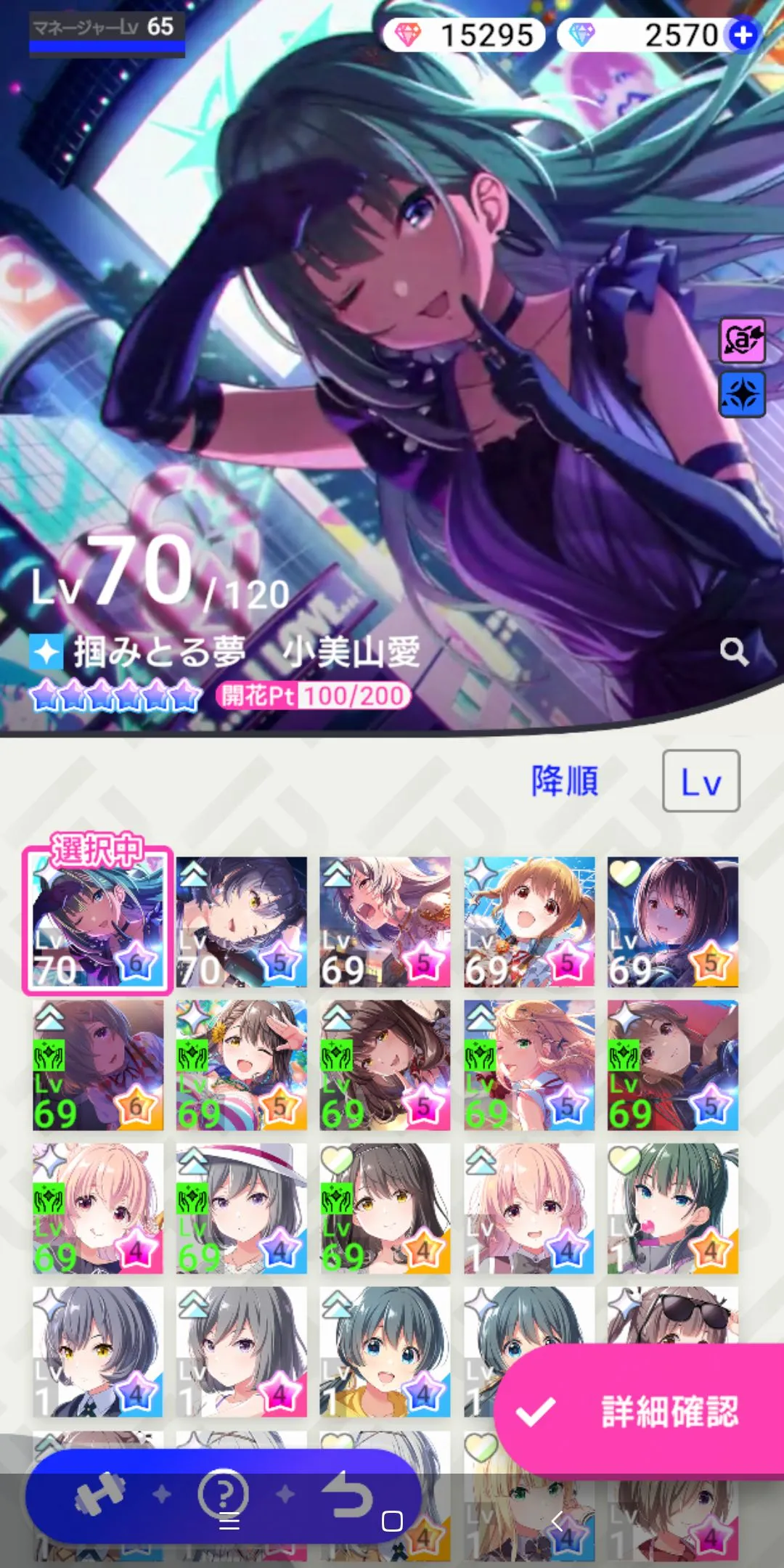
Task: Select the green Lv 69 six-star card
Action: pos(98,1065)
